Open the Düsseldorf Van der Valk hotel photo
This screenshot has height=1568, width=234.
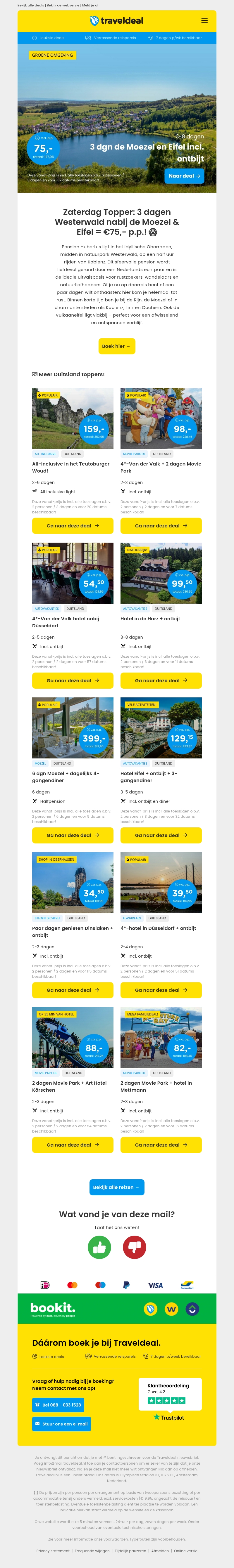(73, 573)
